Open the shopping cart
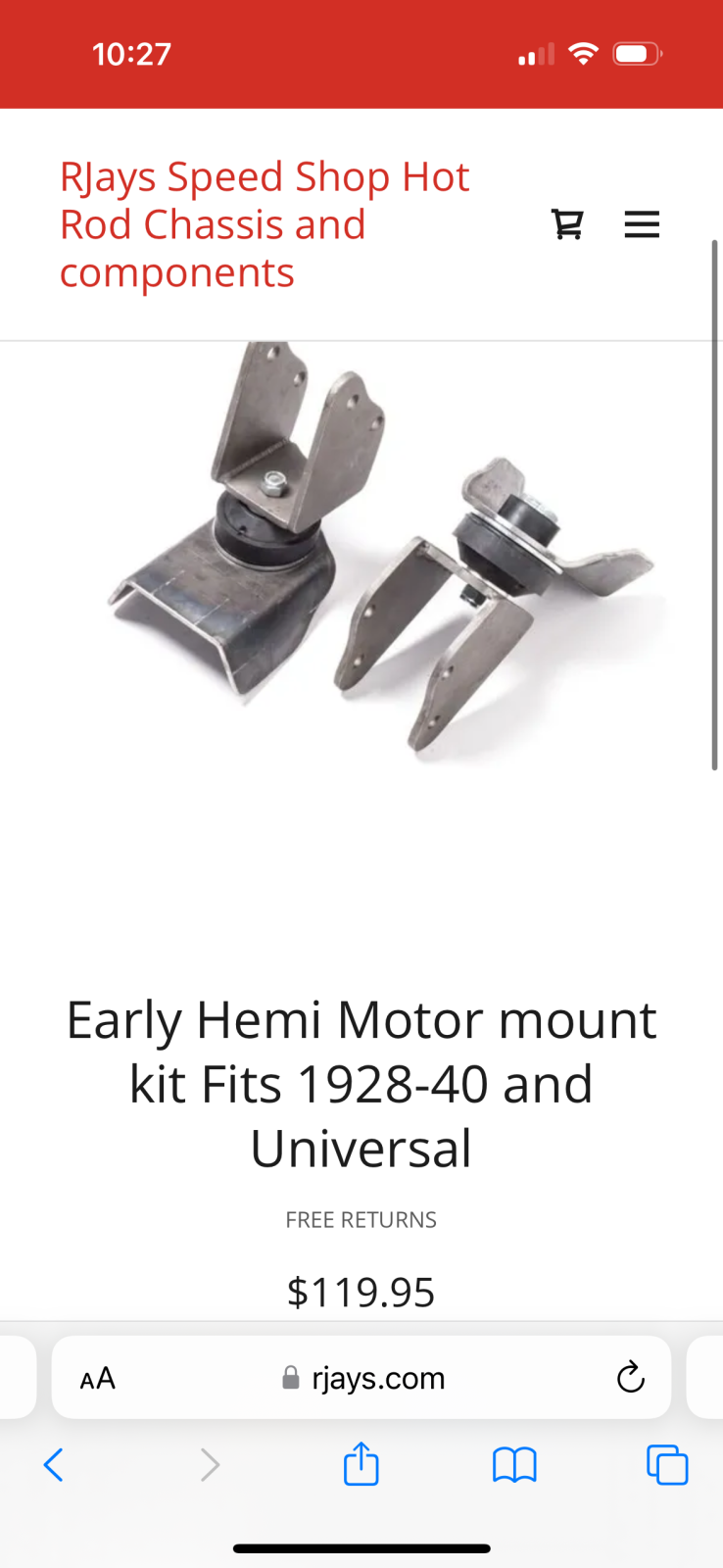The image size is (723, 1568). [567, 224]
